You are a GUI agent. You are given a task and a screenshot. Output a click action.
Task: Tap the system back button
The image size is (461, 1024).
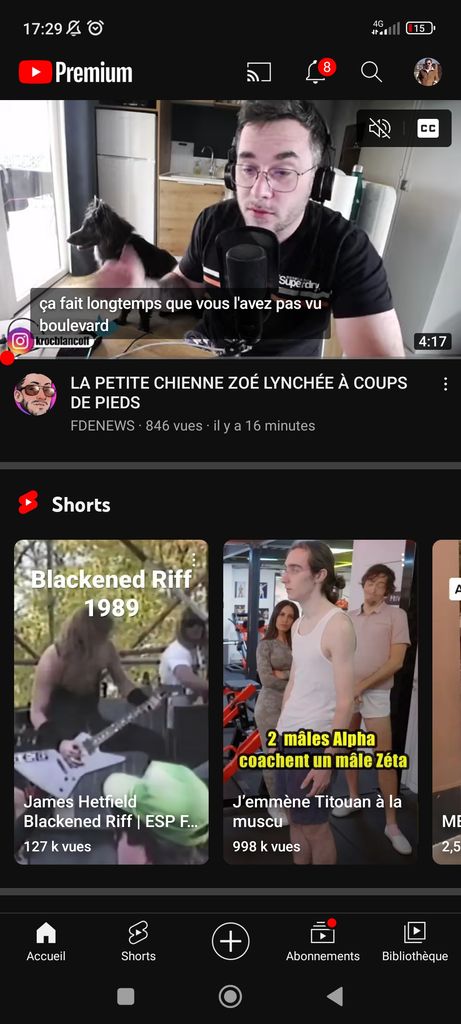[x=335, y=996]
